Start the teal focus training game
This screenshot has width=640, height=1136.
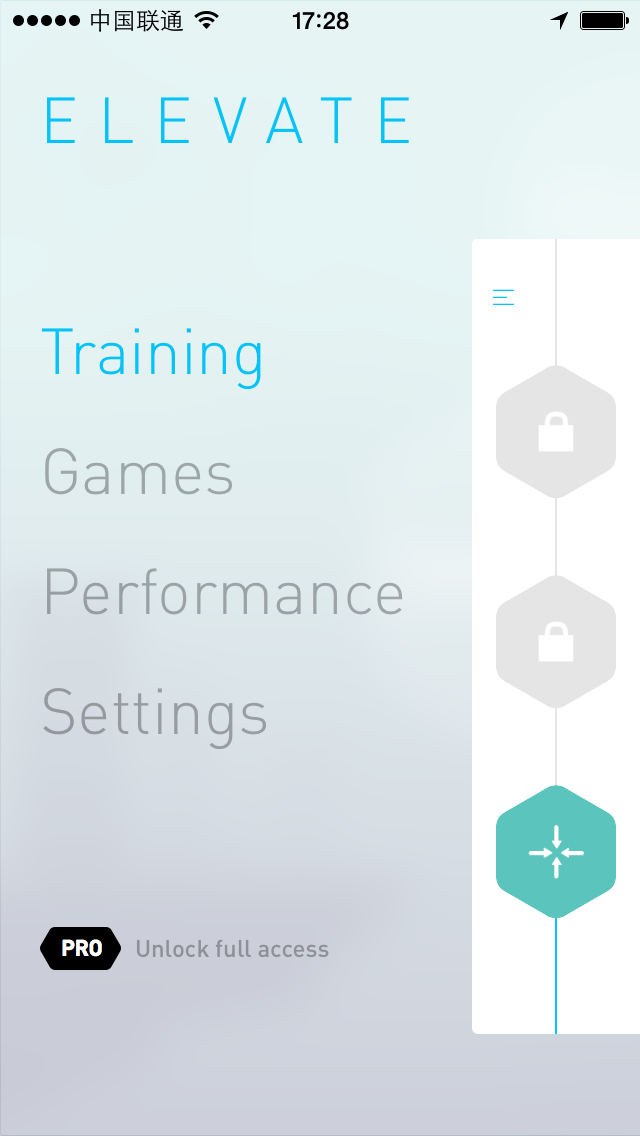tap(556, 852)
